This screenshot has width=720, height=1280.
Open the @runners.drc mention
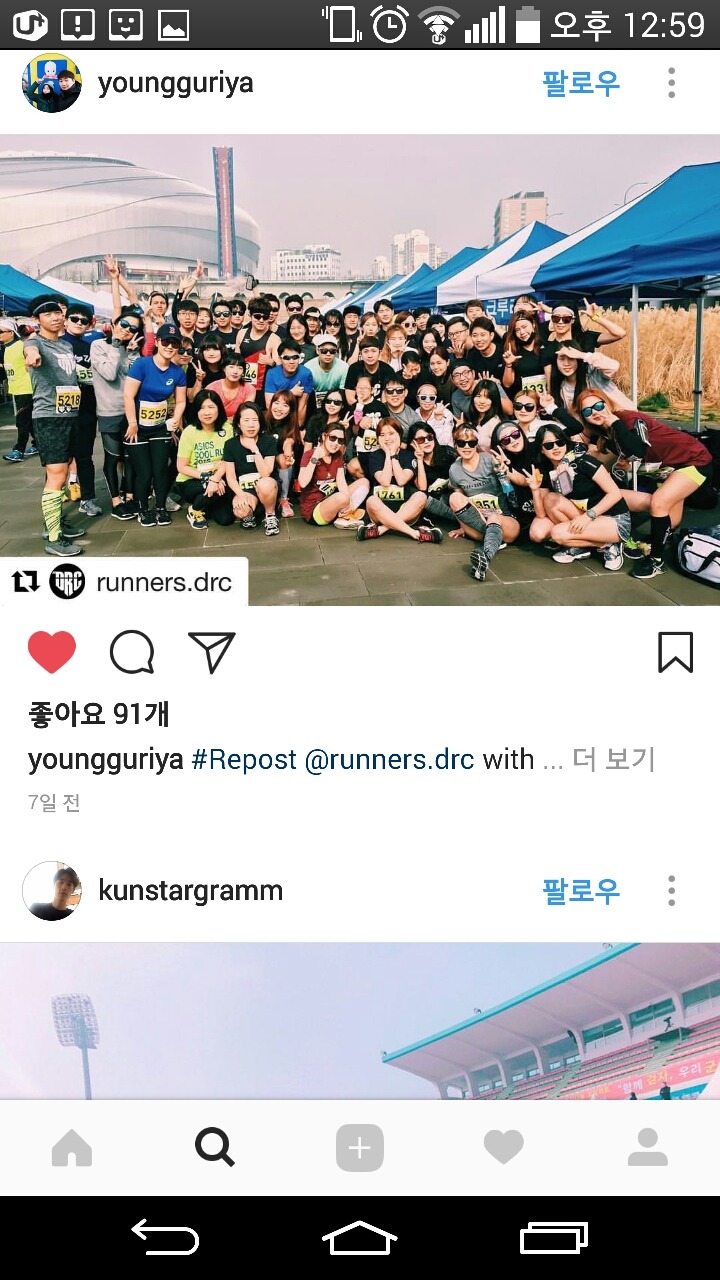[389, 760]
